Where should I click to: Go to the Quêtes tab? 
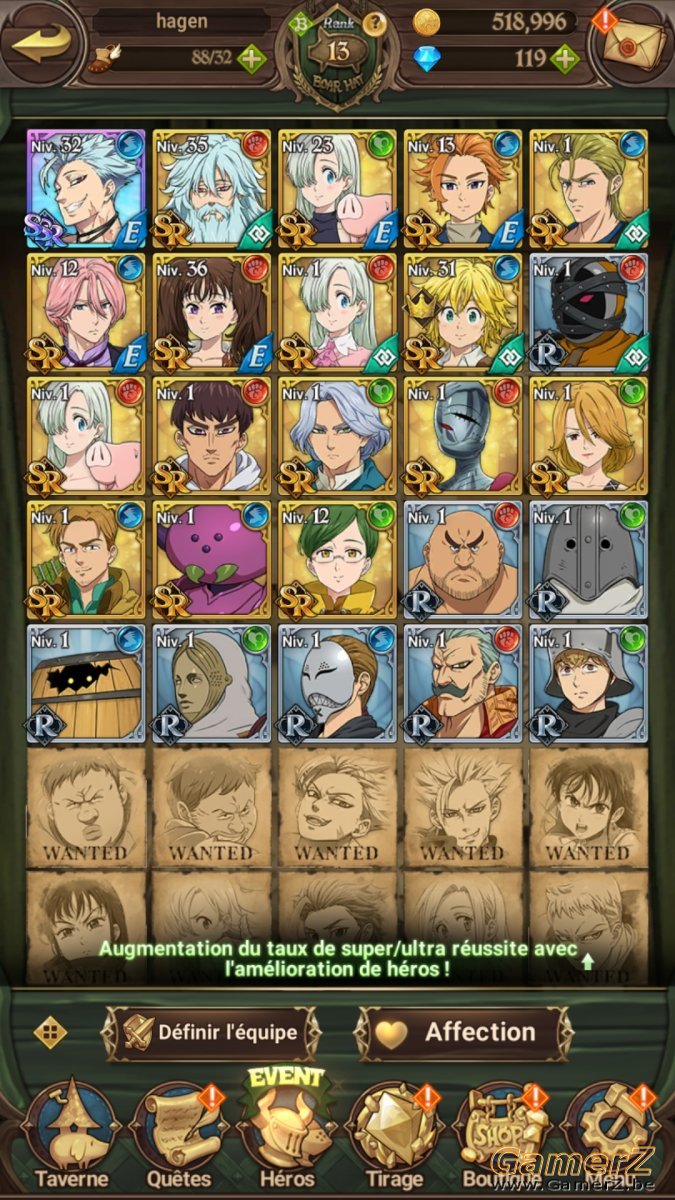(177, 1137)
